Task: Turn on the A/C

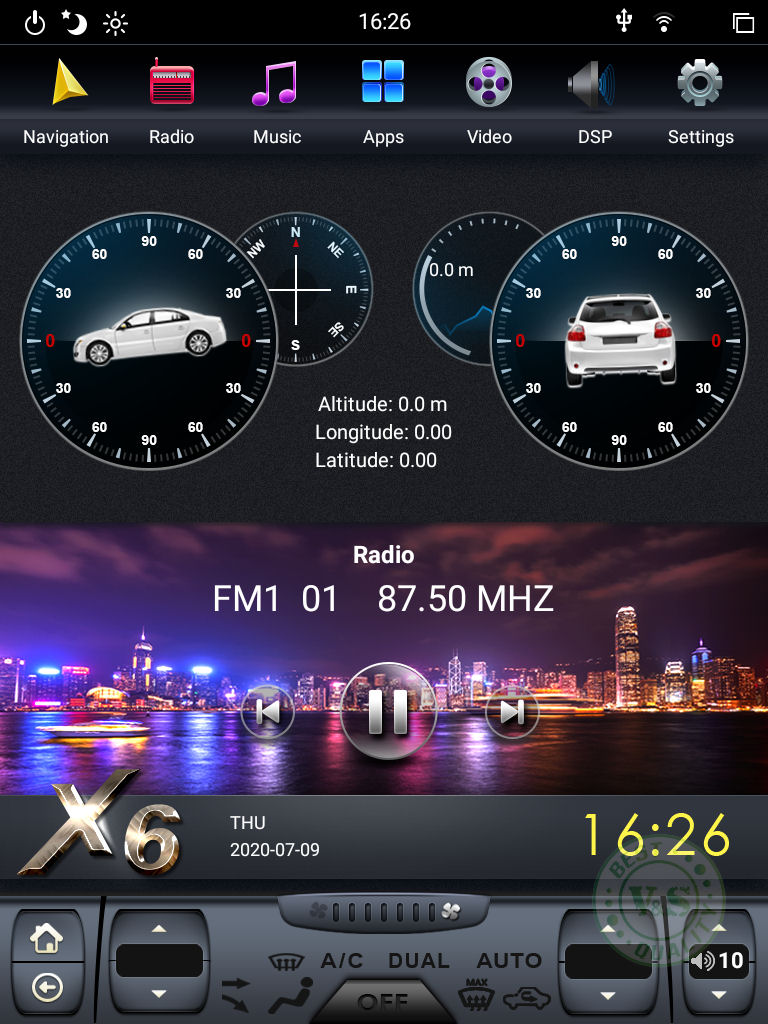Action: [342, 961]
